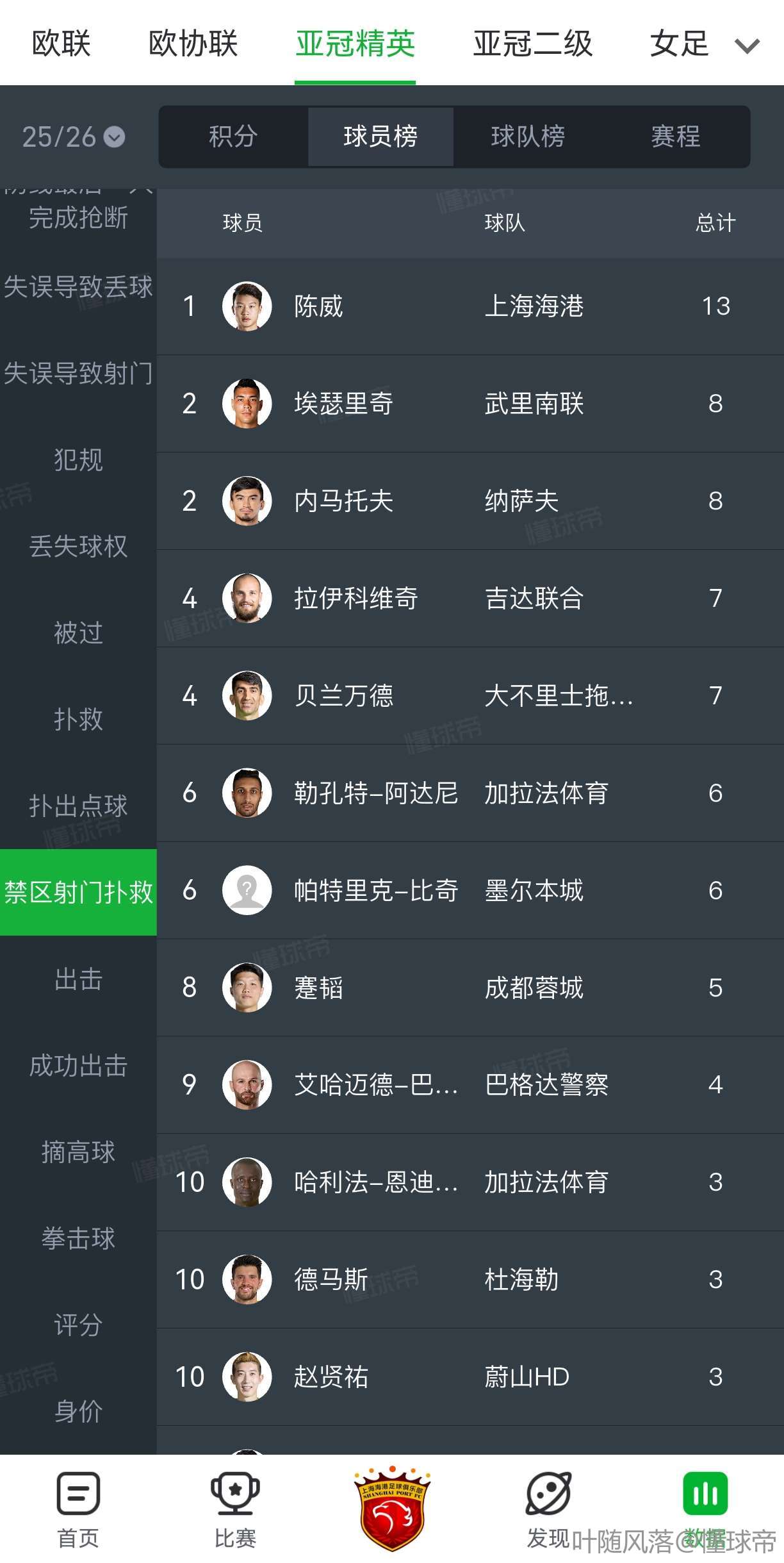This screenshot has height=1563, width=784.
Task: Select the 成功出击 stat category
Action: pos(78,1066)
